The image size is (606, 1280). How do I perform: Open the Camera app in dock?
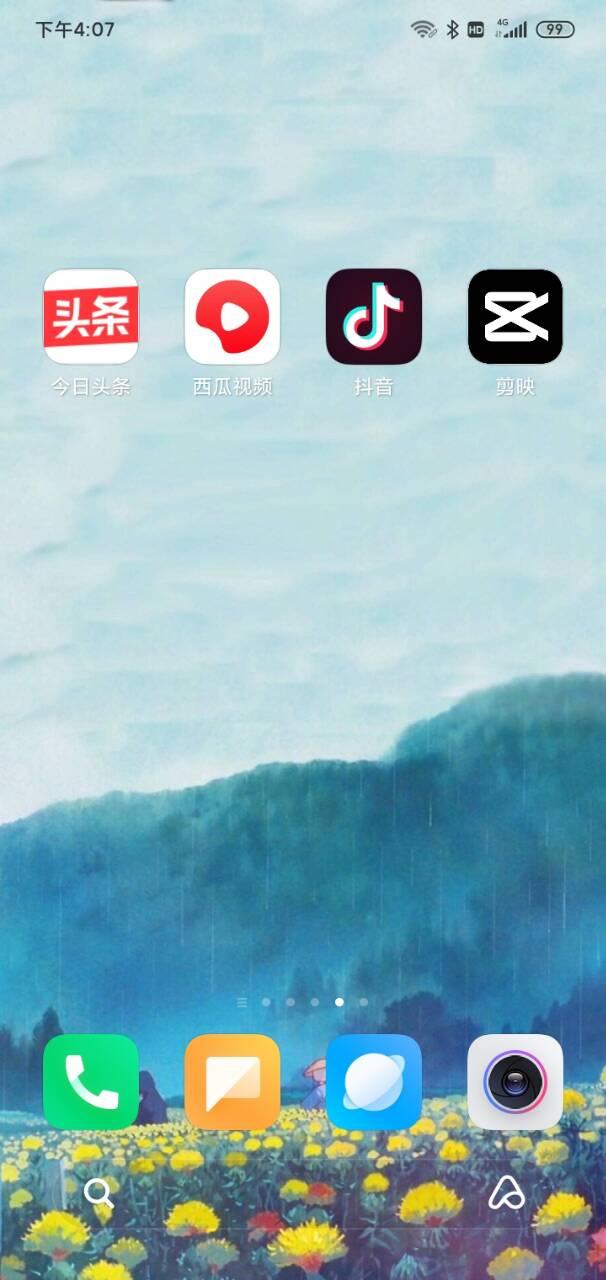[515, 1082]
